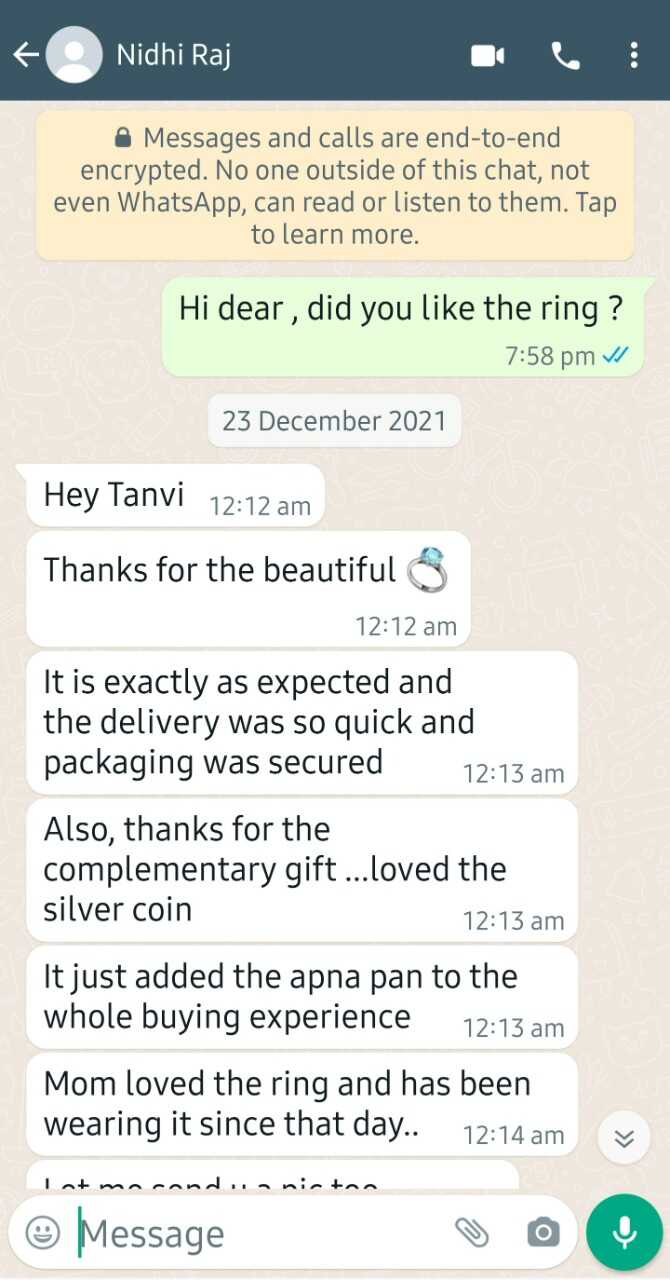Attach a file with the paperclip

tap(471, 1233)
